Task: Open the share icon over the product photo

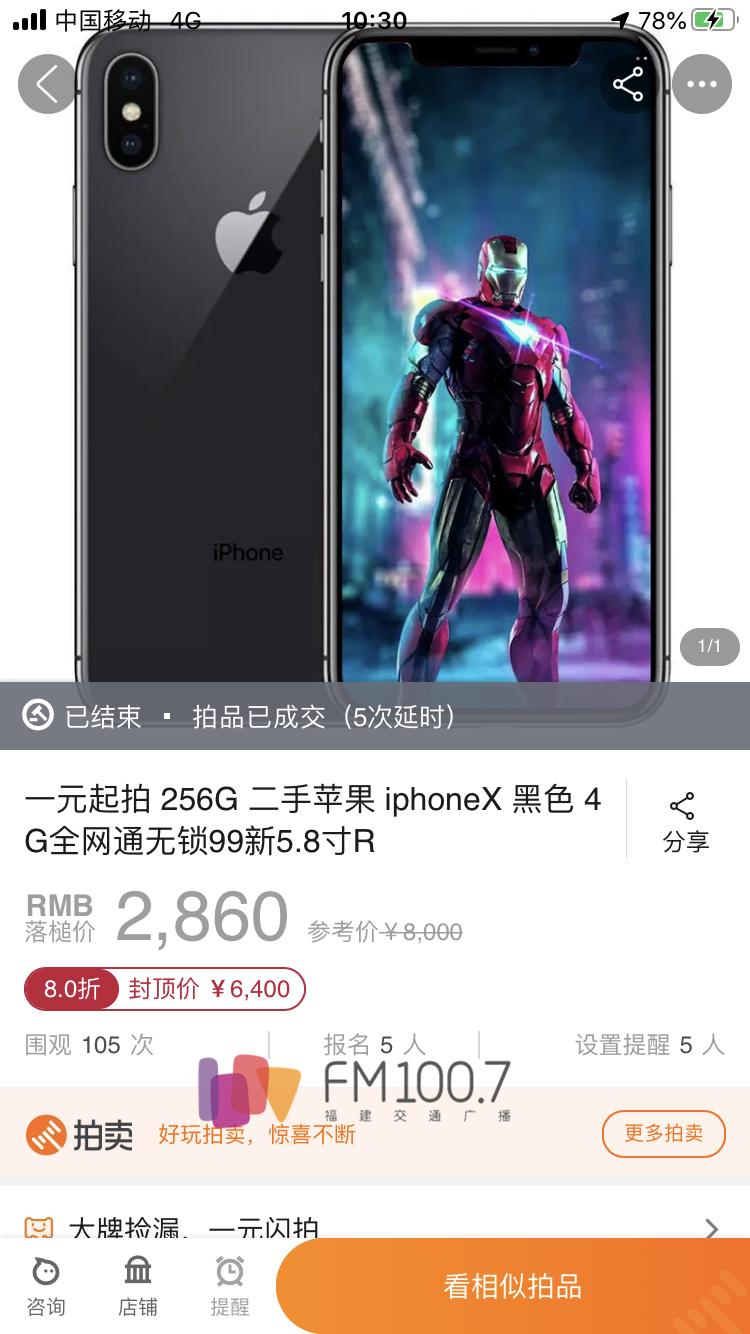Action: [x=626, y=84]
